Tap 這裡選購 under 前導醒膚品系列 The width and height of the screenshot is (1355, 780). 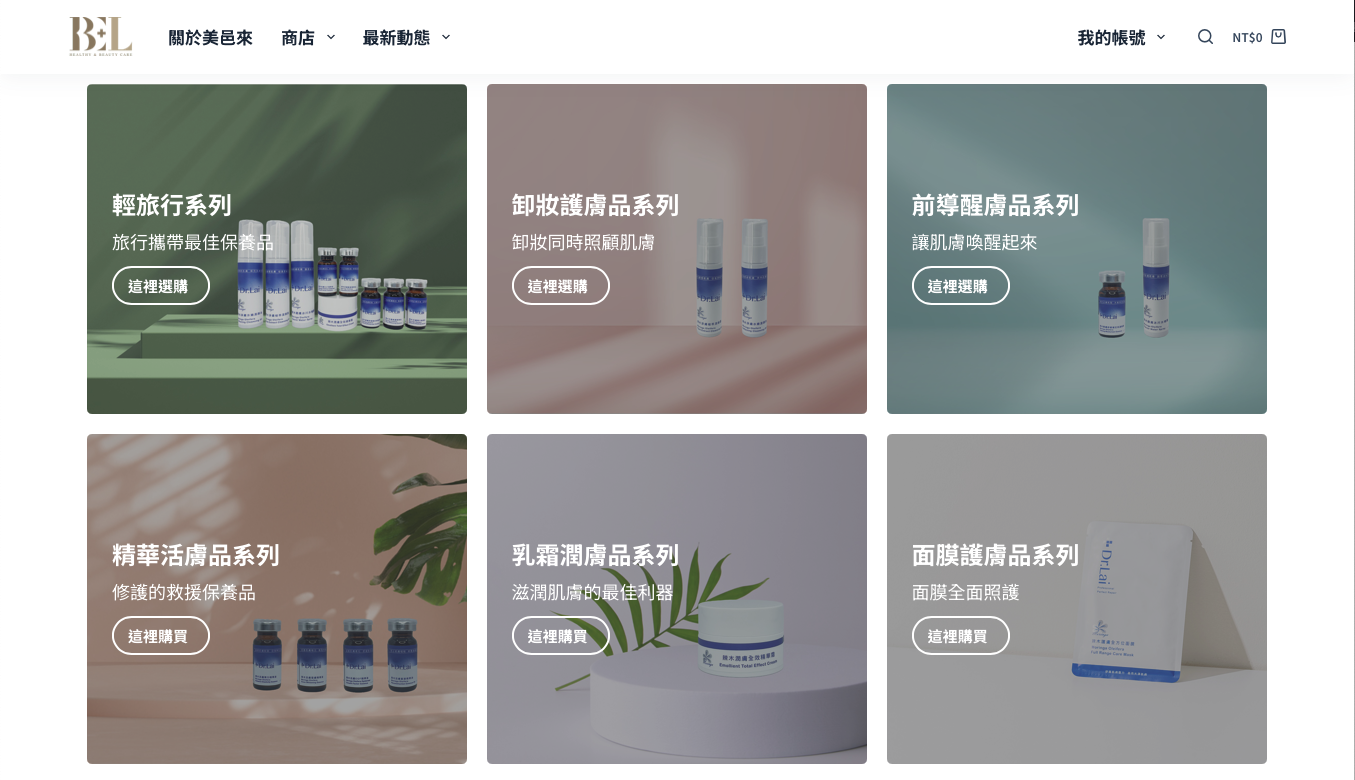click(960, 286)
